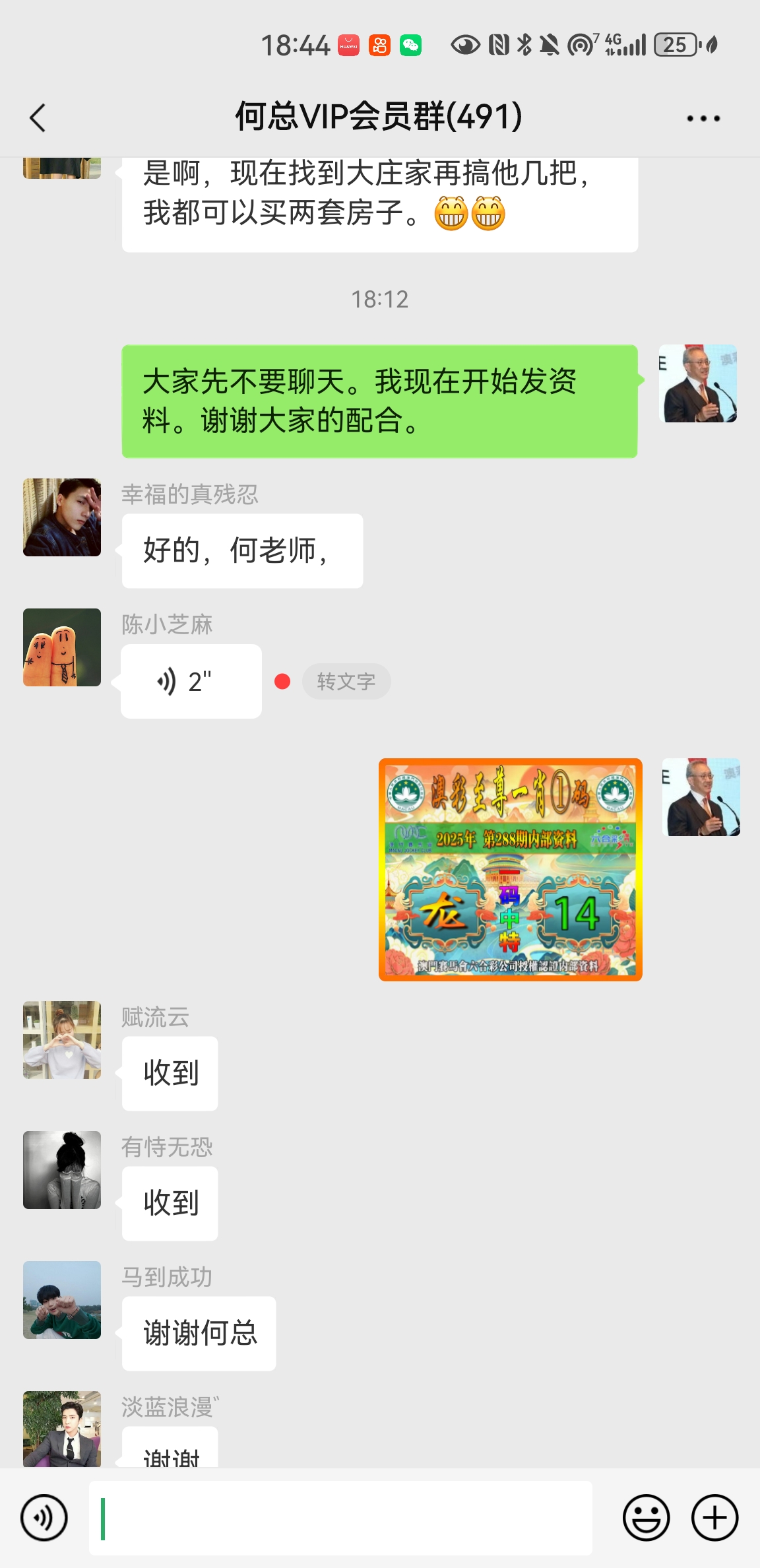Open your own avatar beside the green message

[x=698, y=383]
